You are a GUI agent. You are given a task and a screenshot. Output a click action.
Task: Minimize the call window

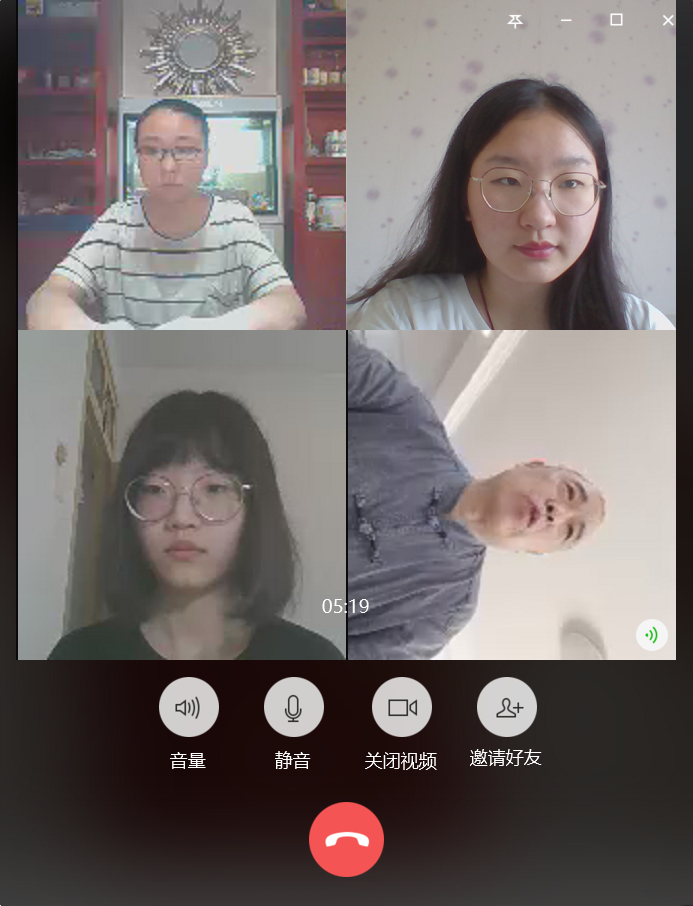pyautogui.click(x=566, y=20)
